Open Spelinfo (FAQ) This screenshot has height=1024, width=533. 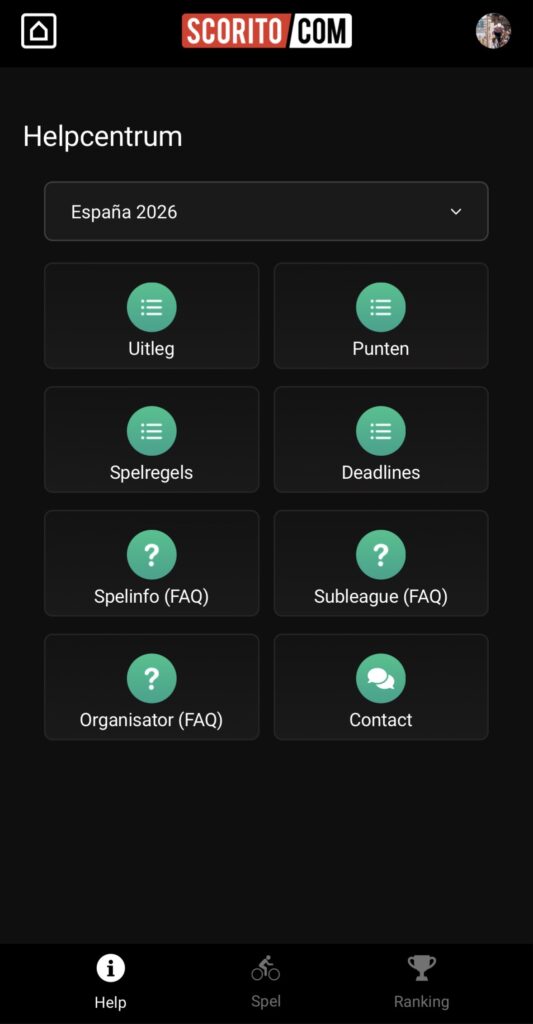[152, 563]
